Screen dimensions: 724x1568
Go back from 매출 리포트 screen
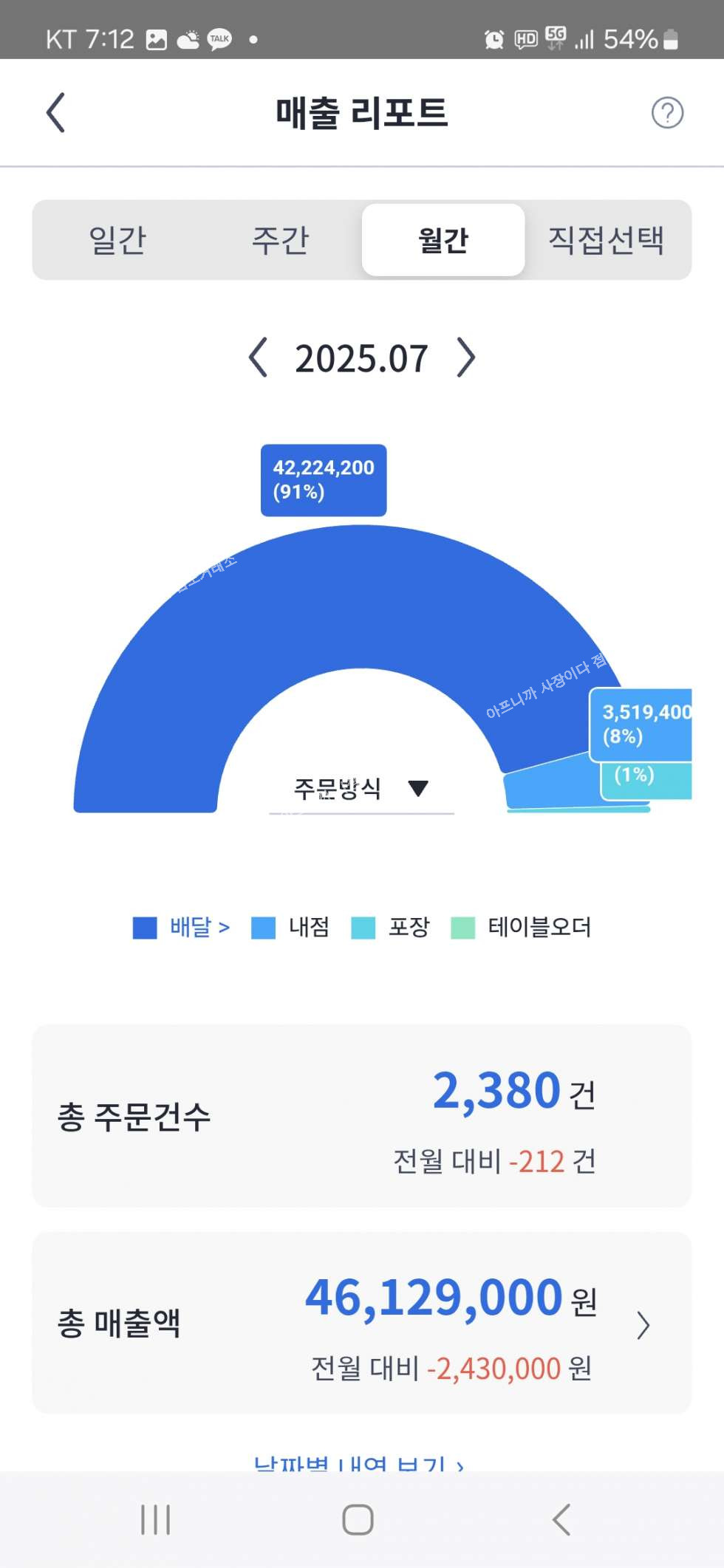[x=56, y=113]
